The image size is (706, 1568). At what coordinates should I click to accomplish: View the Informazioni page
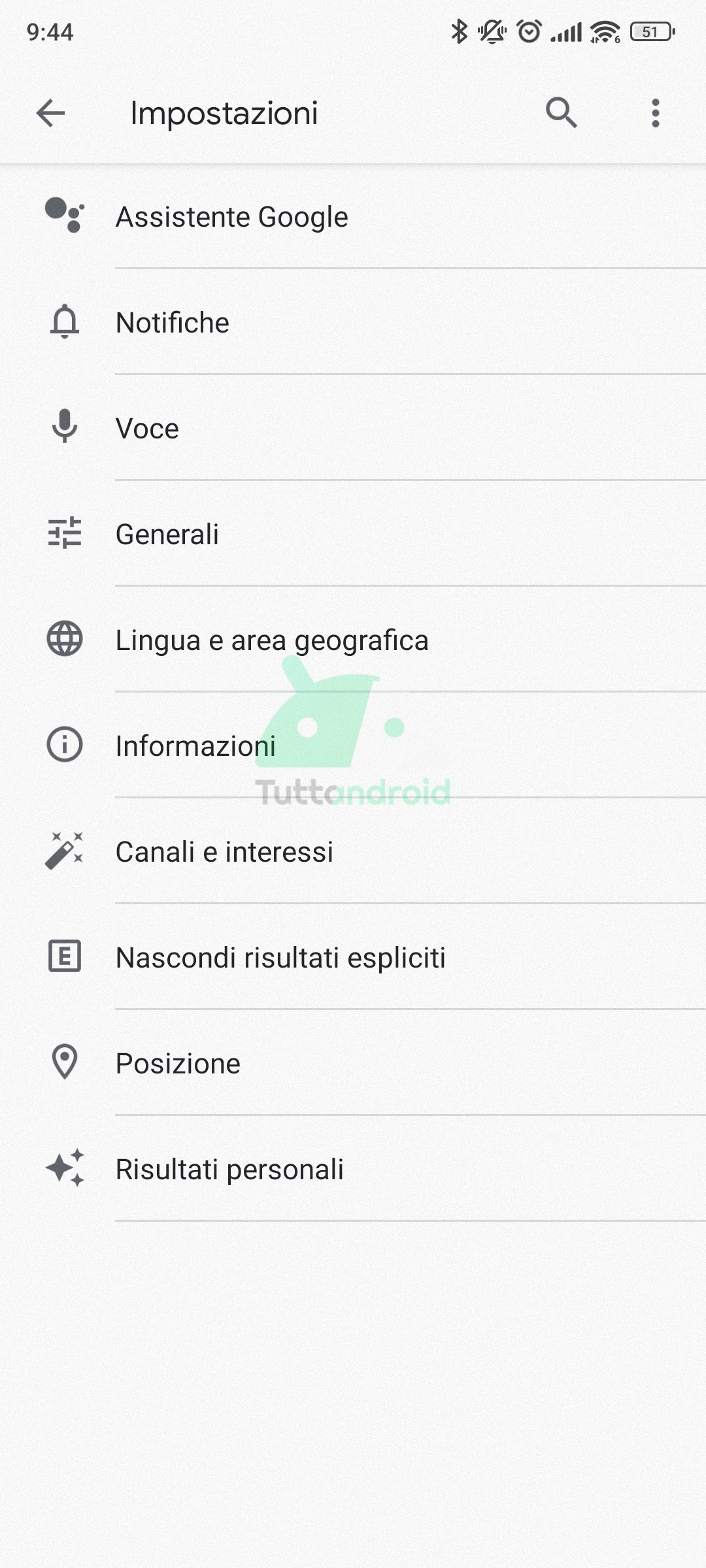(353, 745)
